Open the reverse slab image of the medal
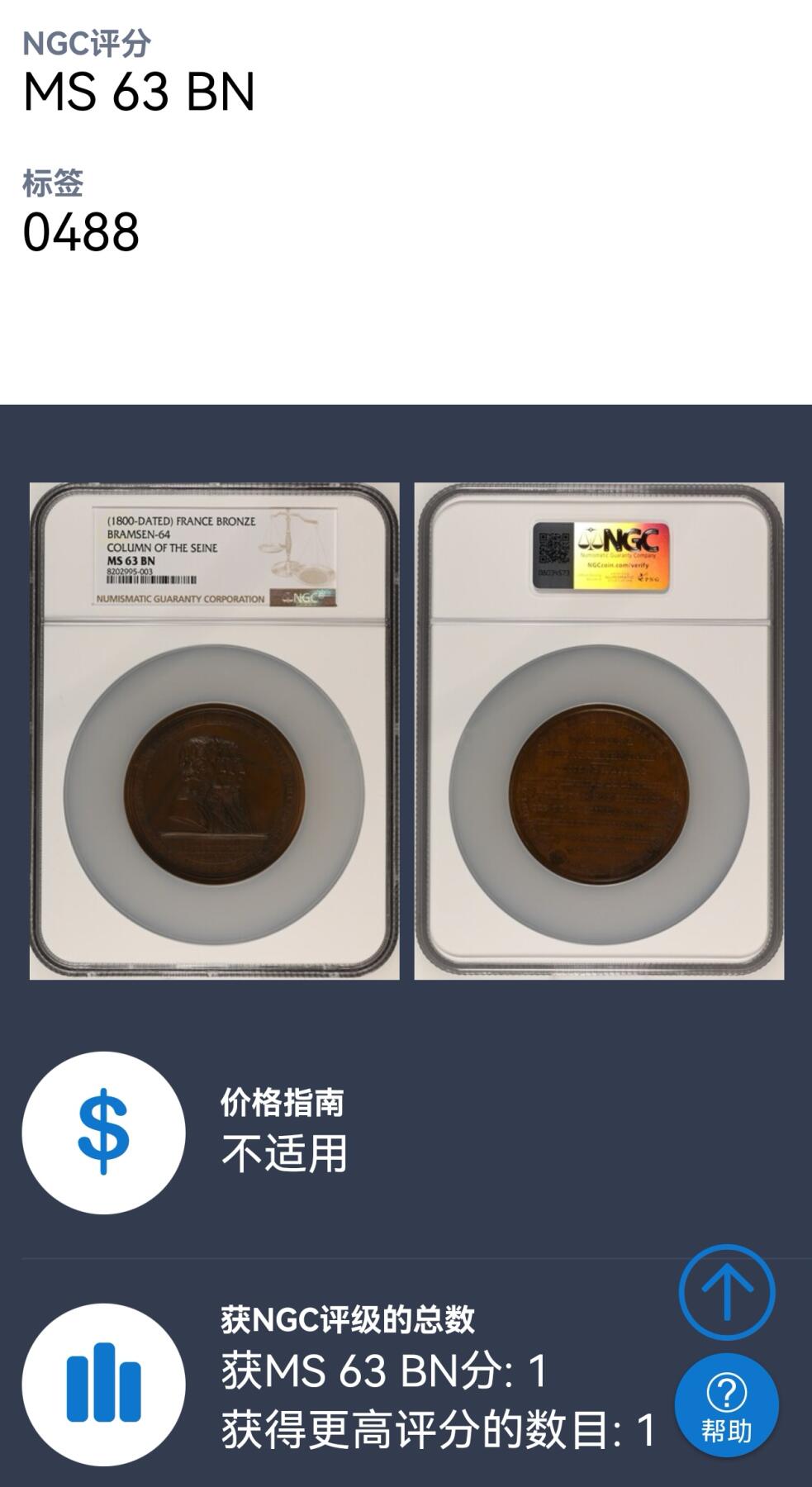The width and height of the screenshot is (812, 1487). coord(599,731)
